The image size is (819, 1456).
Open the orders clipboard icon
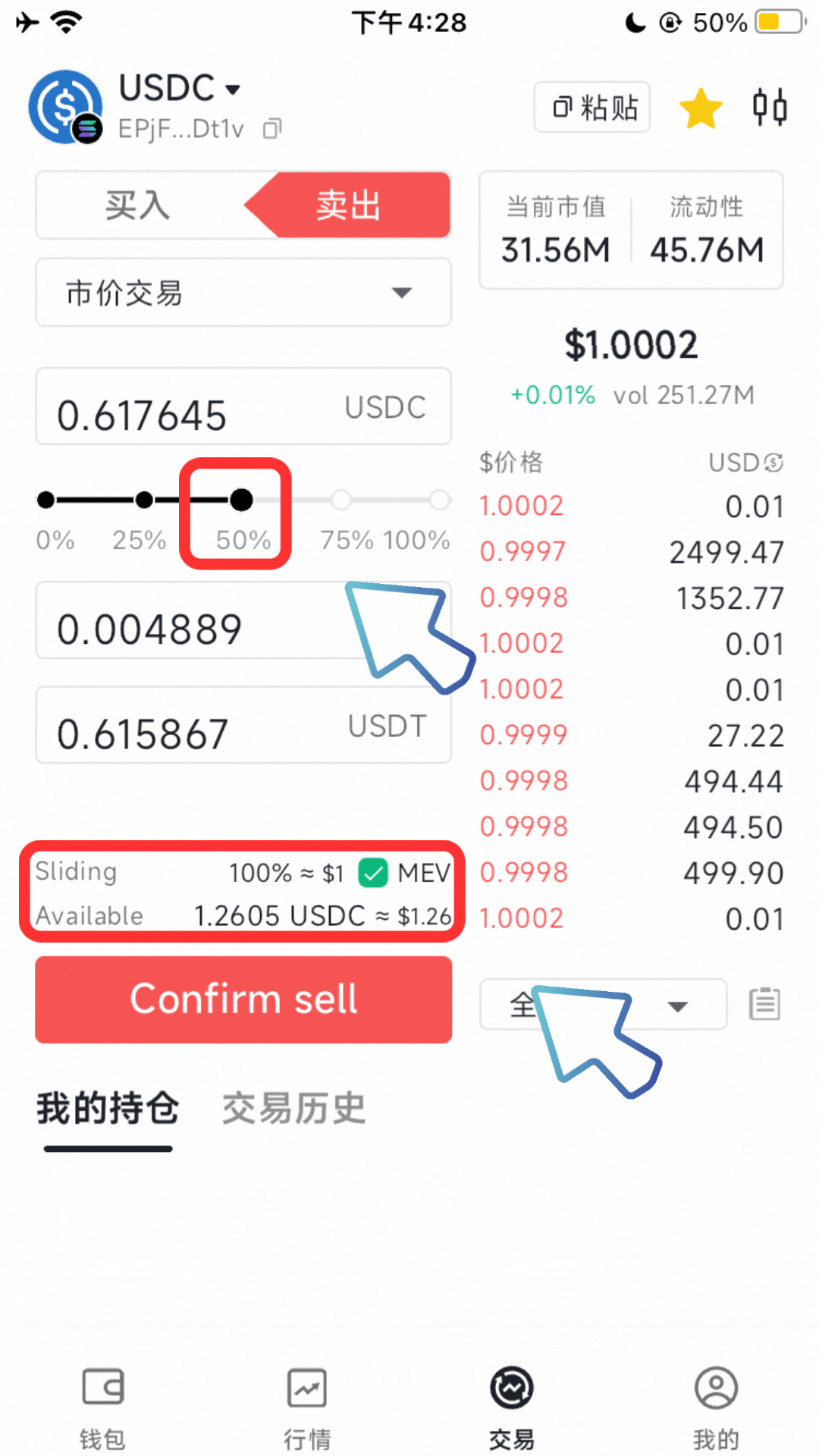(x=764, y=1004)
